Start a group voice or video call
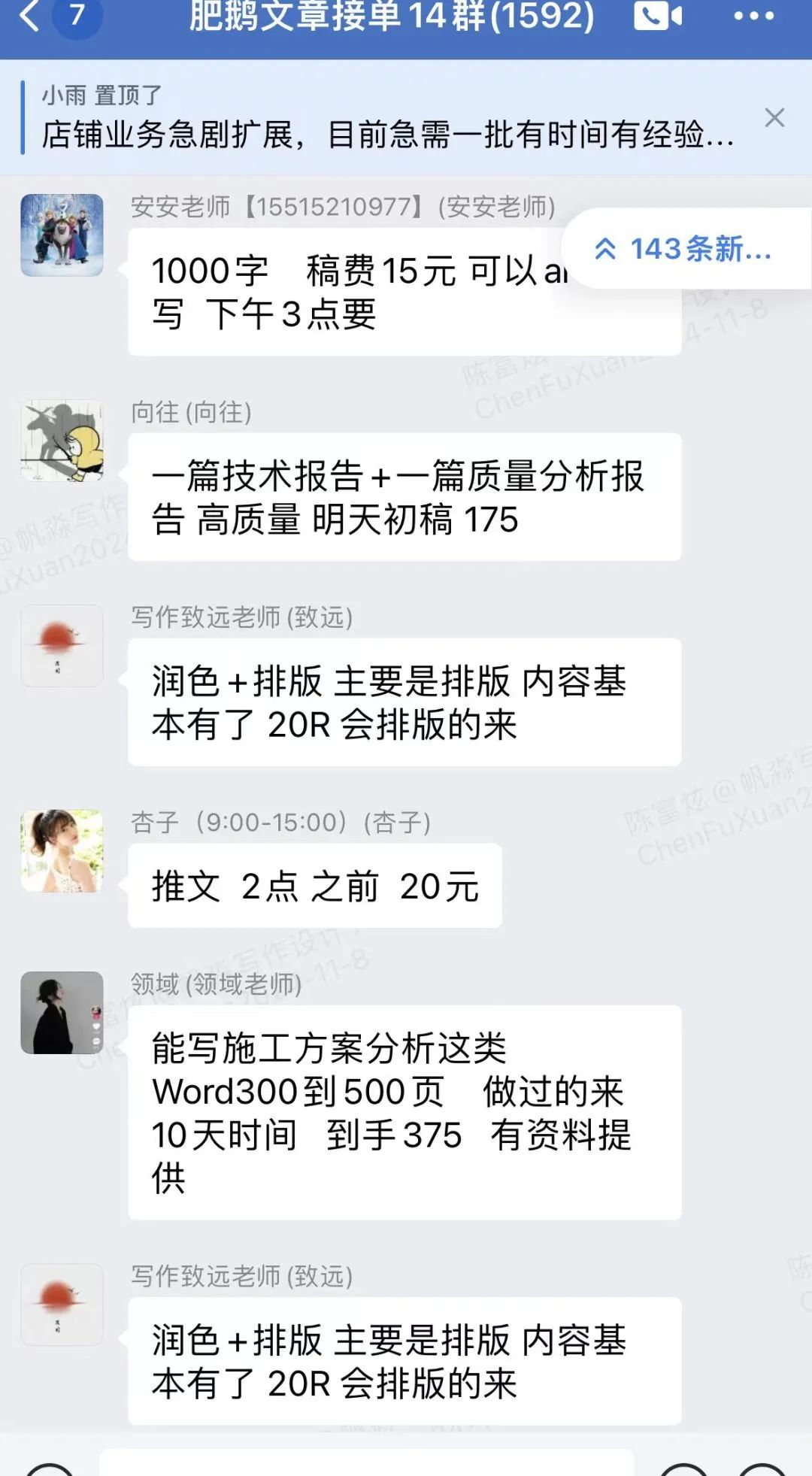The image size is (812, 1476). pyautogui.click(x=657, y=17)
